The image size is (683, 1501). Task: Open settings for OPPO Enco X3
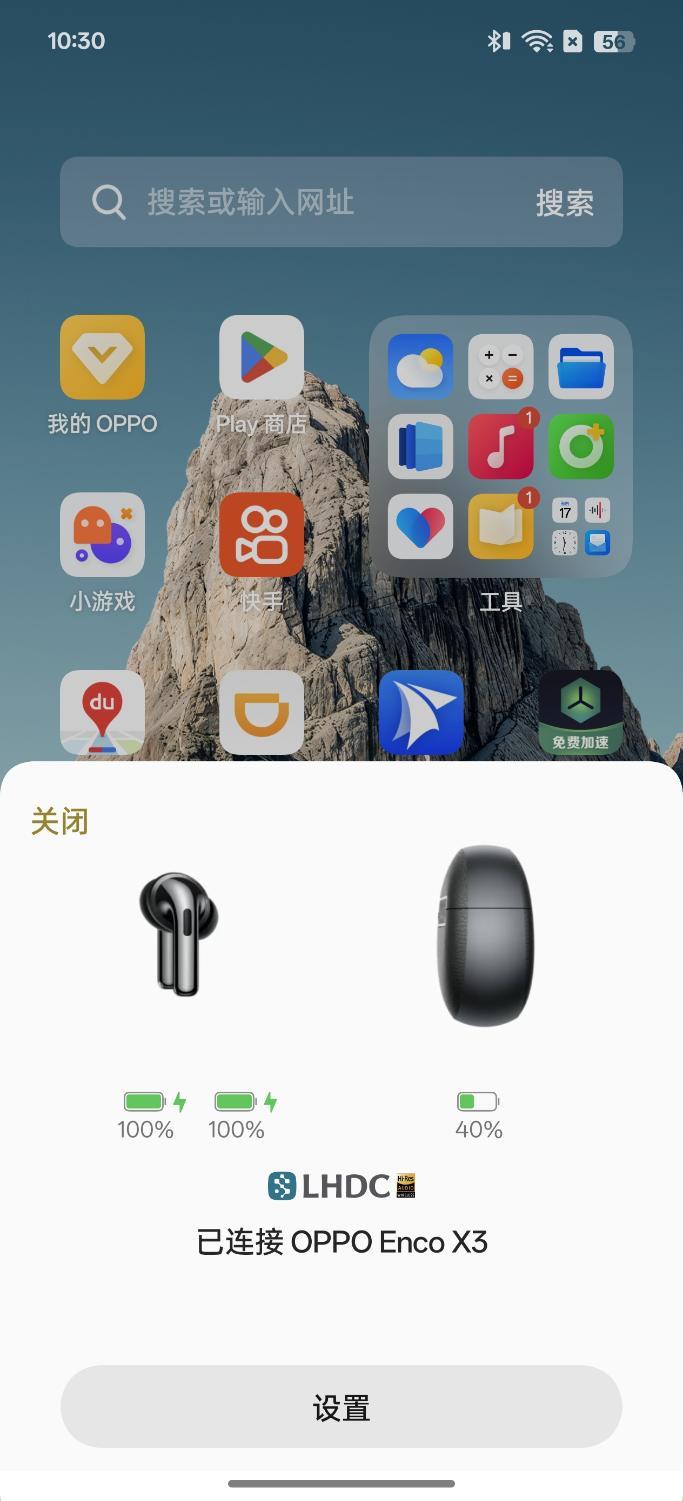[x=341, y=1407]
